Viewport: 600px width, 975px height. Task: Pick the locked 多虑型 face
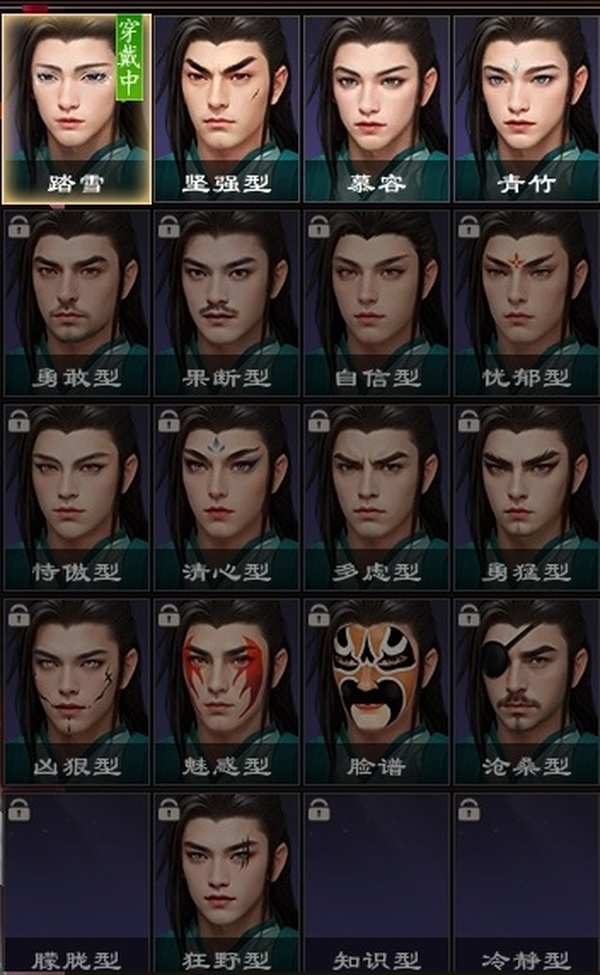pos(377,496)
